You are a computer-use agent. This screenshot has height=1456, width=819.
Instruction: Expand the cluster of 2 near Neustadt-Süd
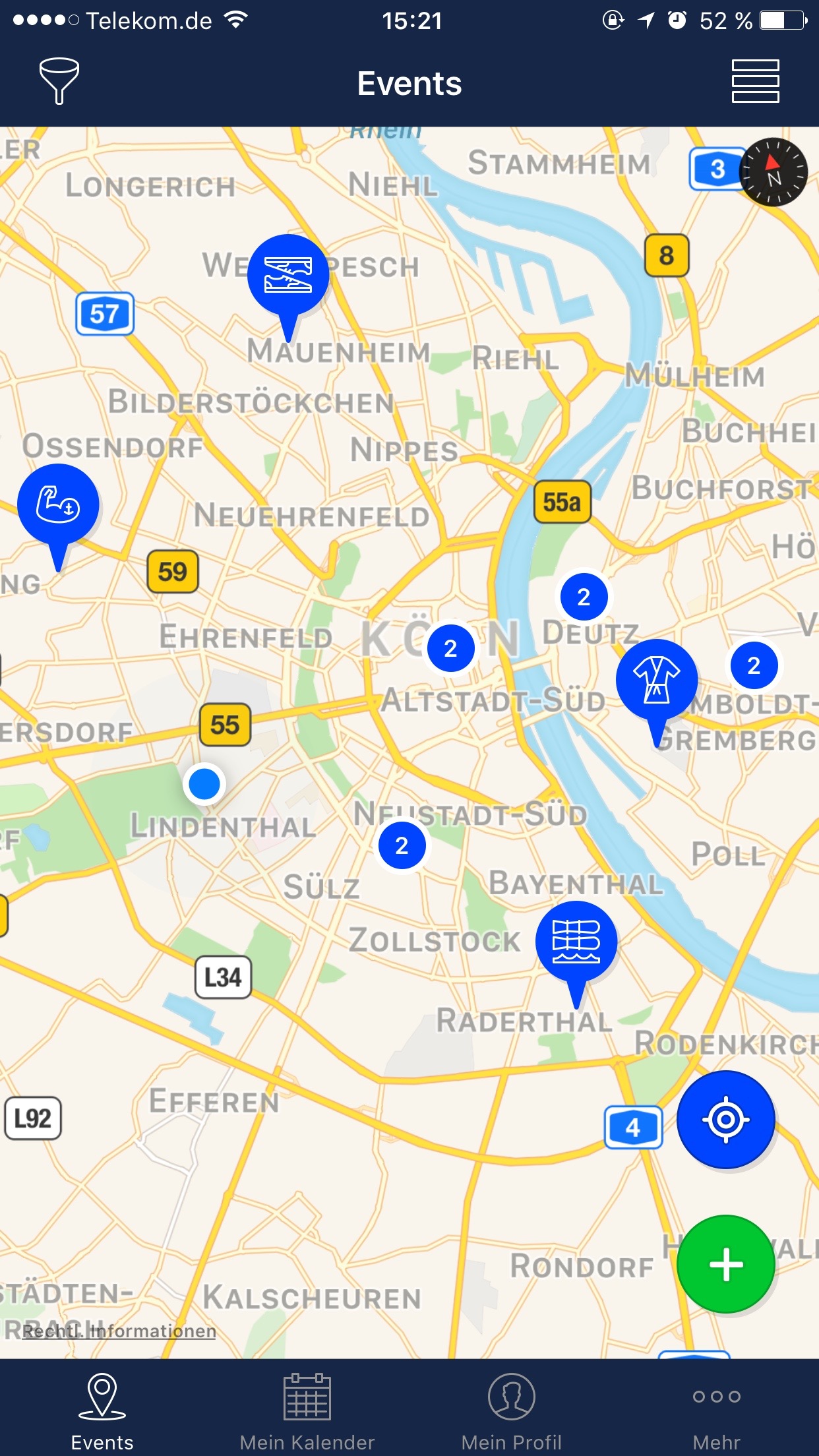(402, 845)
